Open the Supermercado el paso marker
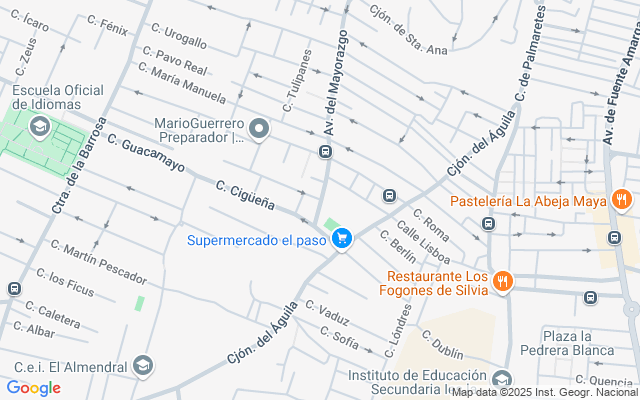 pyautogui.click(x=343, y=240)
